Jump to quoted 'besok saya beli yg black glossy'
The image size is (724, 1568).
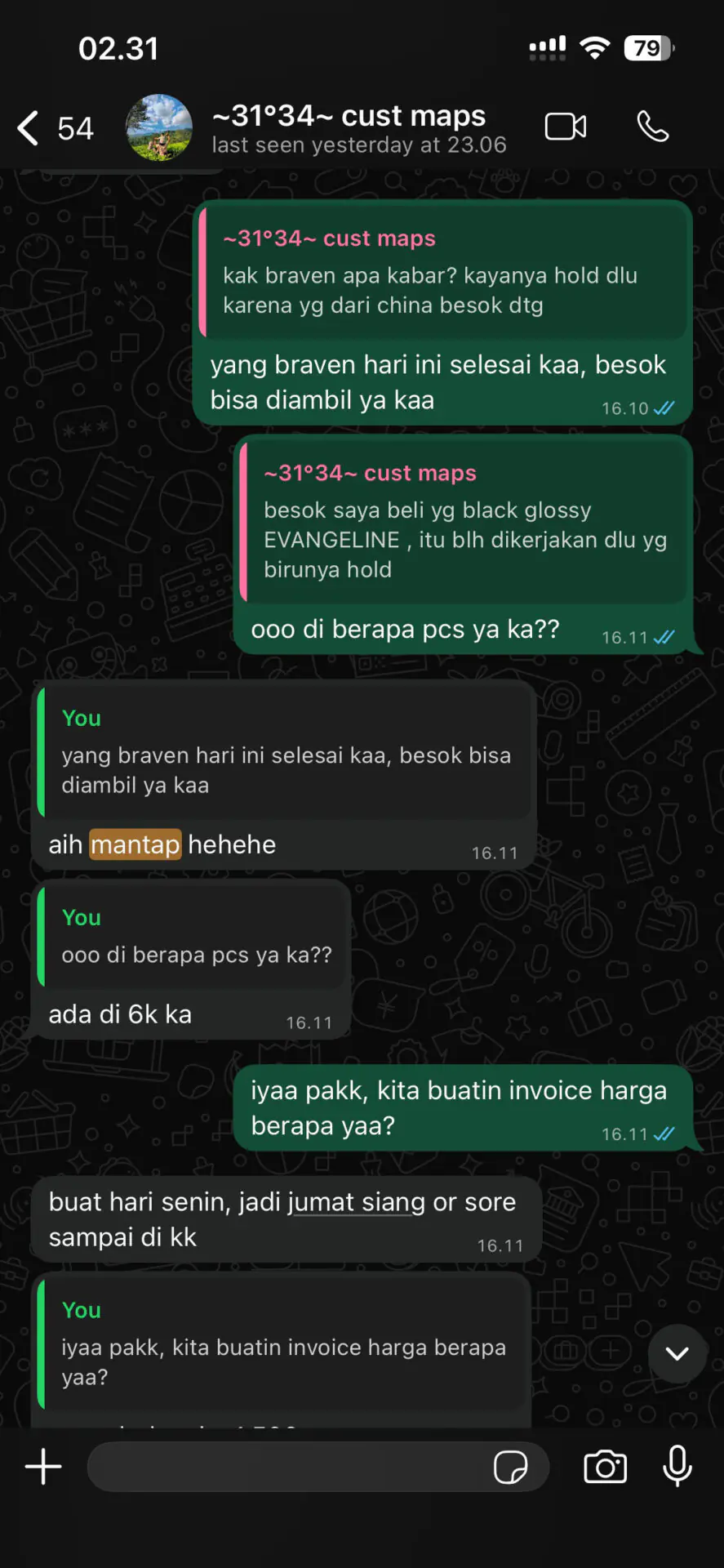[465, 521]
